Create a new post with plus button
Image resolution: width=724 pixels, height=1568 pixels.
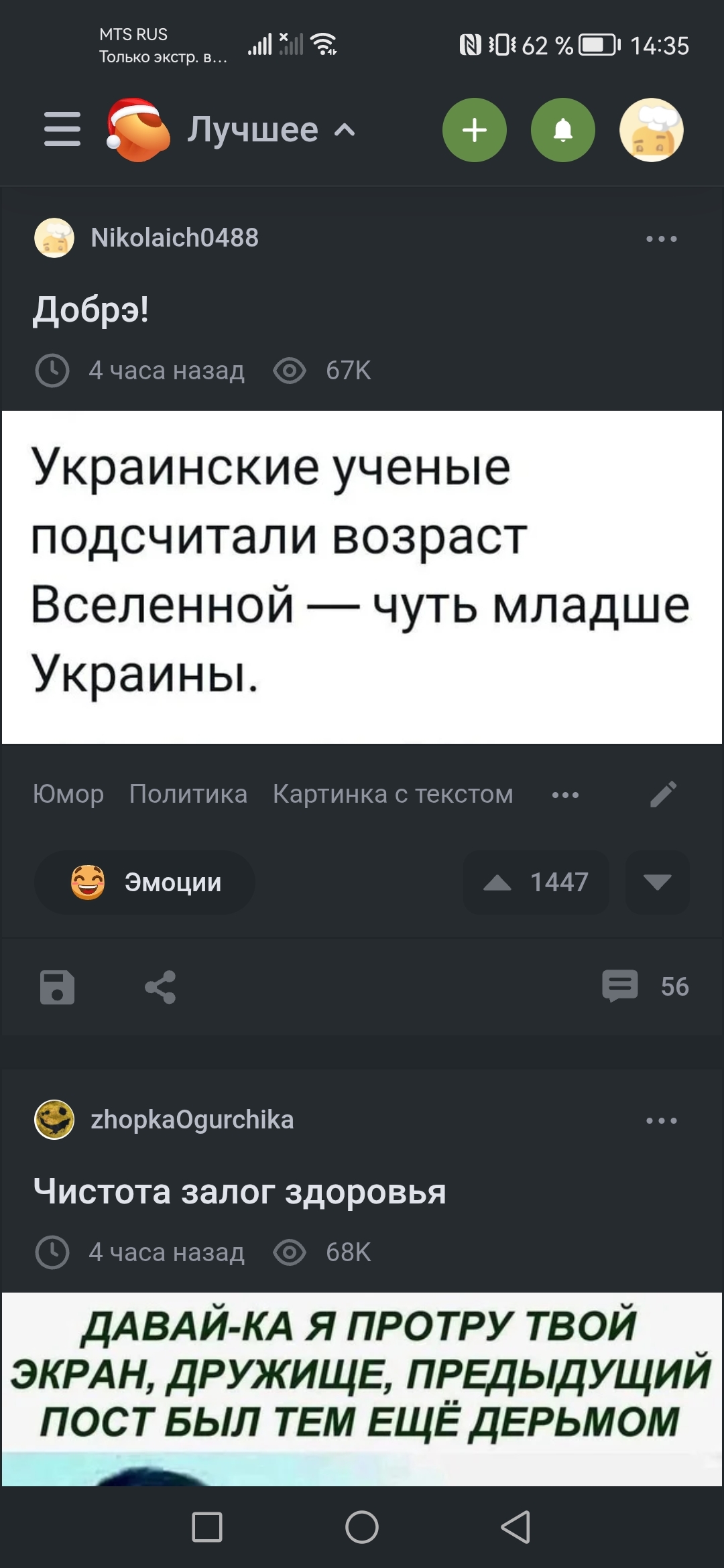pyautogui.click(x=474, y=130)
